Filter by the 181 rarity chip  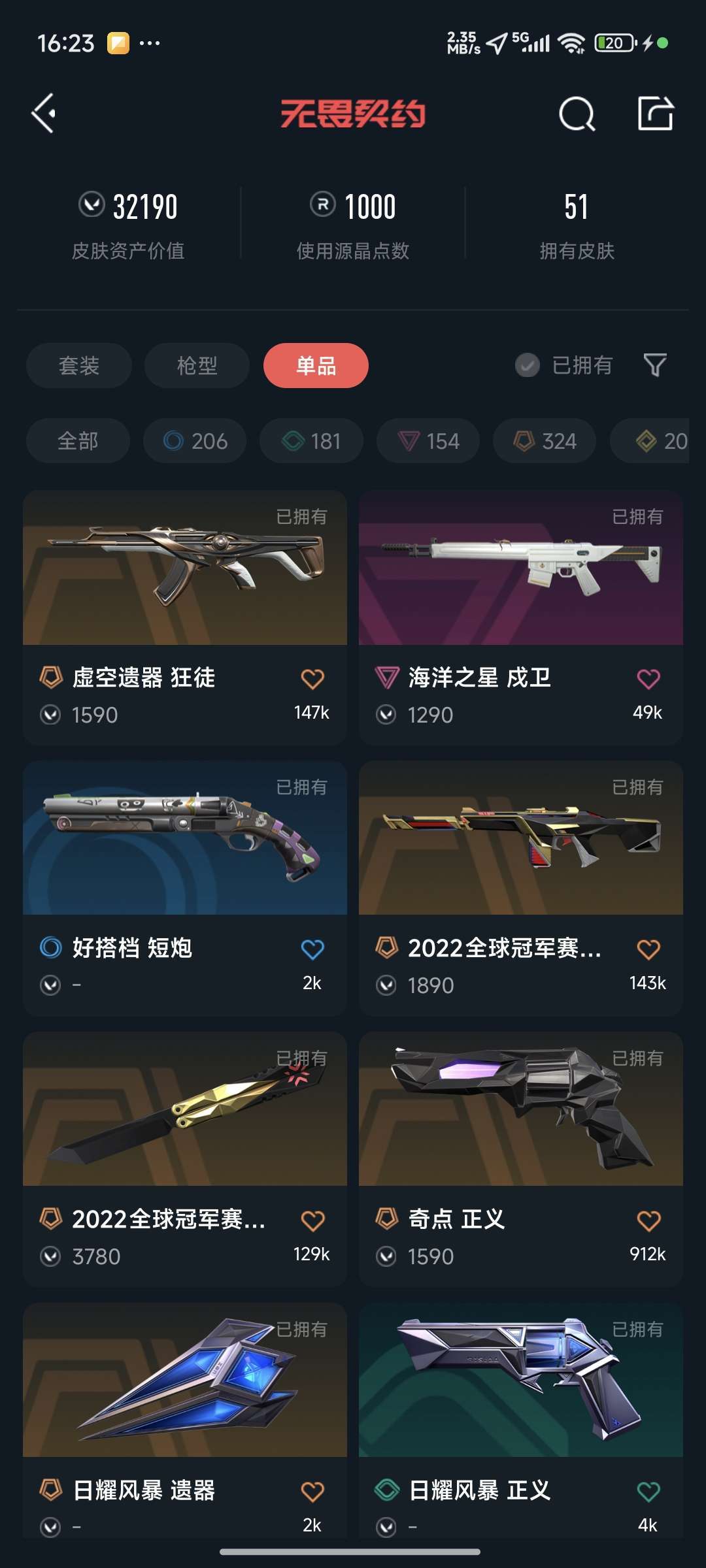311,441
